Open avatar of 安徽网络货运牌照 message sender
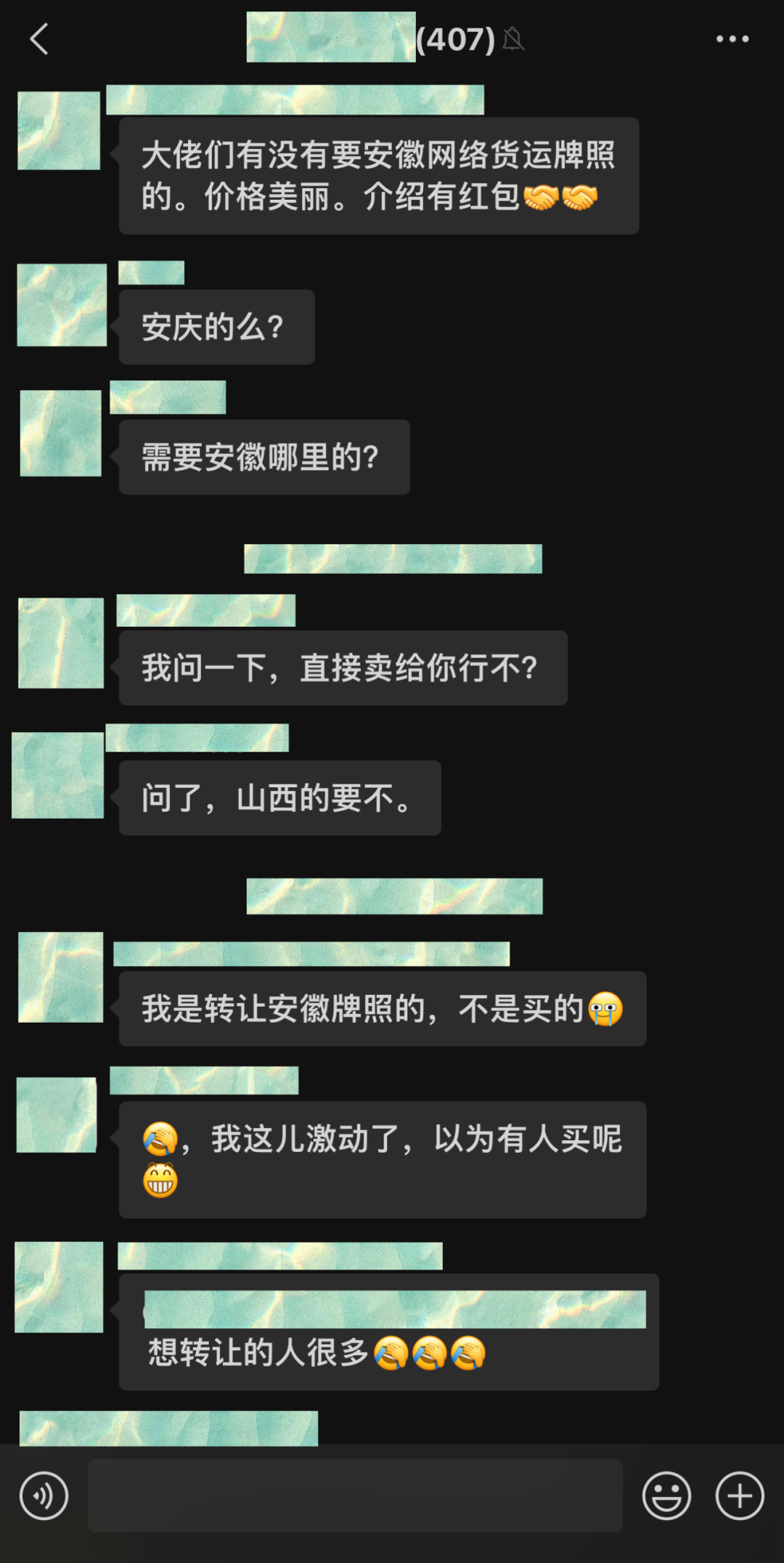This screenshot has height=1563, width=784. [59, 131]
